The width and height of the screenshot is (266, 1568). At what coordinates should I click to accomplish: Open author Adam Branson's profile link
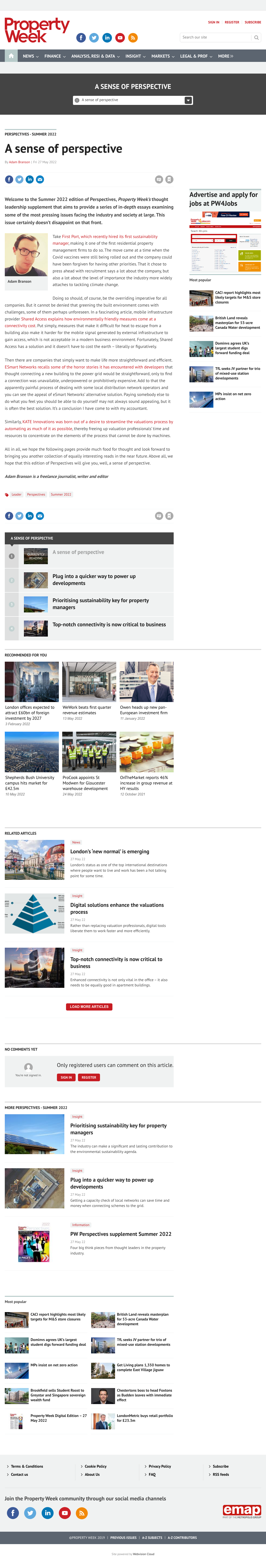click(x=19, y=162)
